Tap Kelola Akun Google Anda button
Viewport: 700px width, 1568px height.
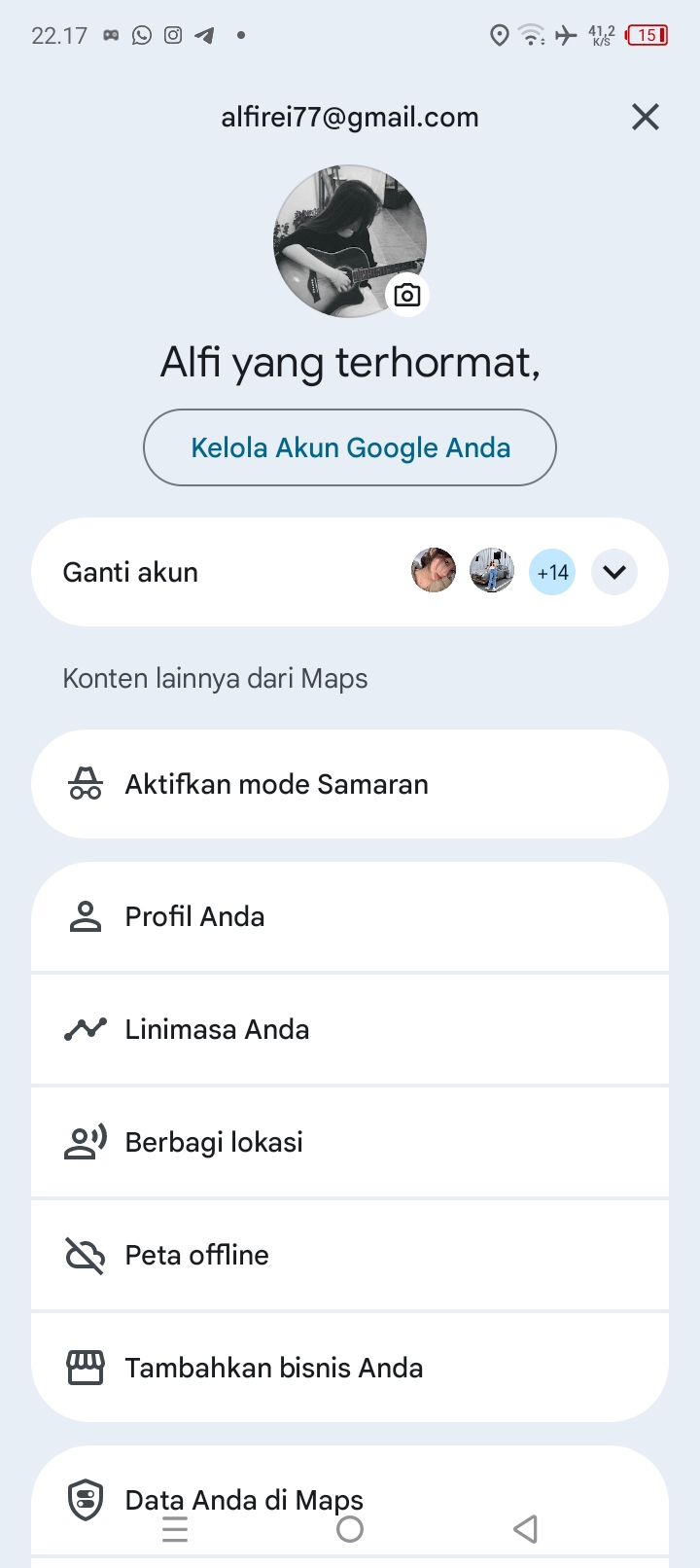tap(350, 447)
